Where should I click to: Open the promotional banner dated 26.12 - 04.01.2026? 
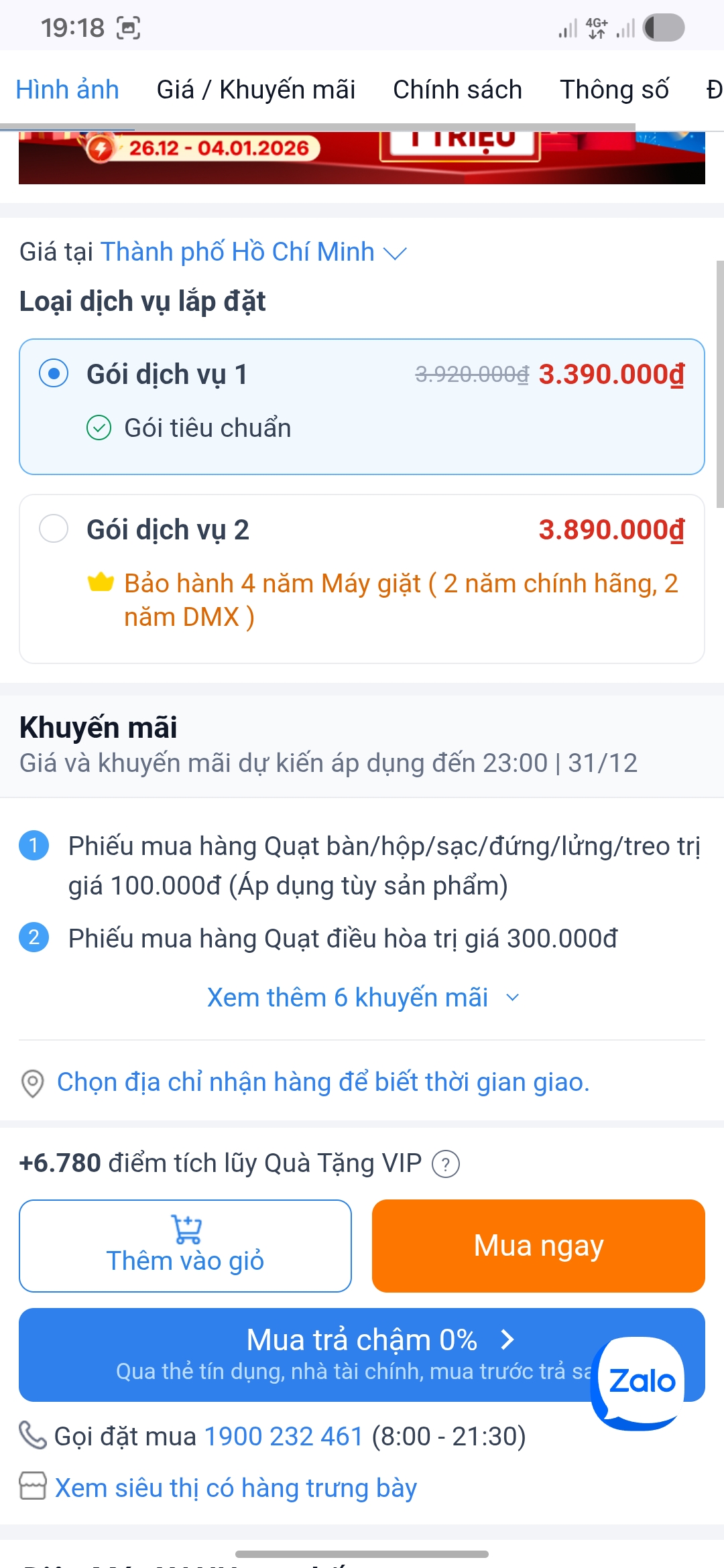362,157
